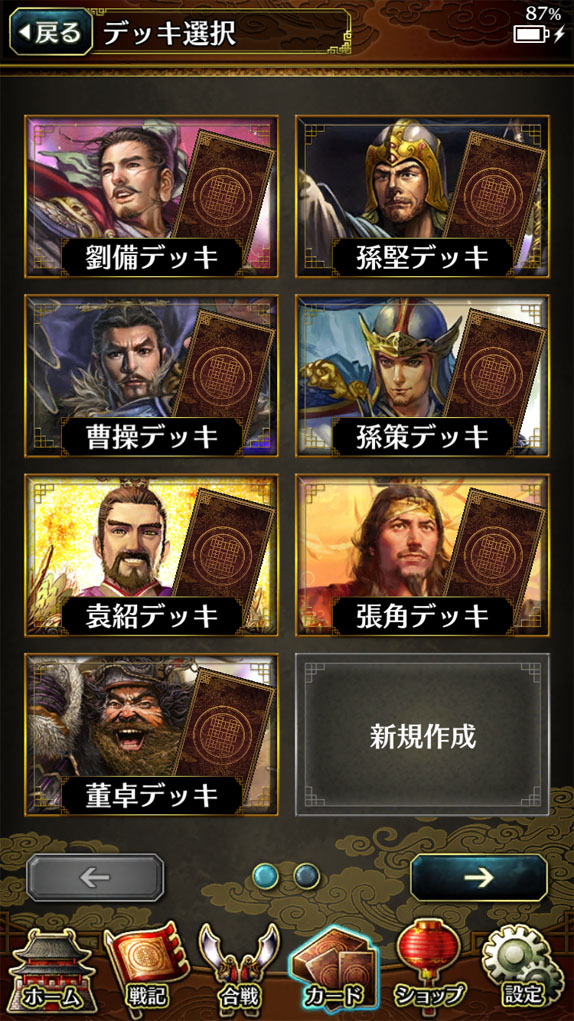Go to the 設定 tab
Image resolution: width=574 pixels, height=1021 pixels.
[x=523, y=970]
